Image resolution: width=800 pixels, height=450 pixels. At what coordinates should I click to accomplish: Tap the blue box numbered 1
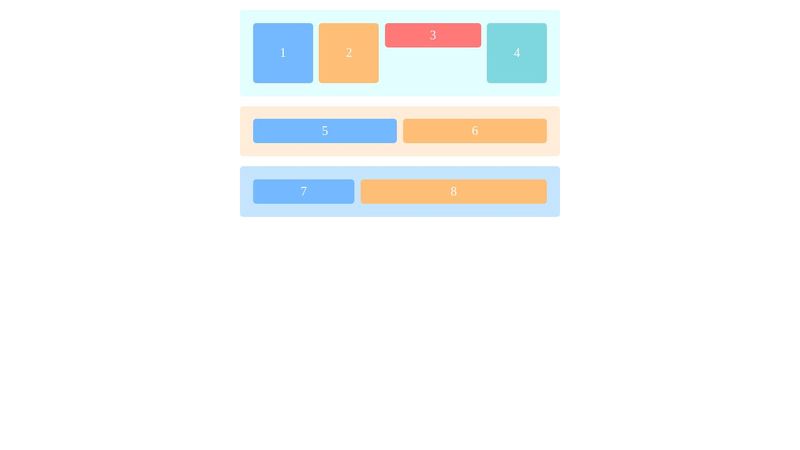tap(283, 53)
